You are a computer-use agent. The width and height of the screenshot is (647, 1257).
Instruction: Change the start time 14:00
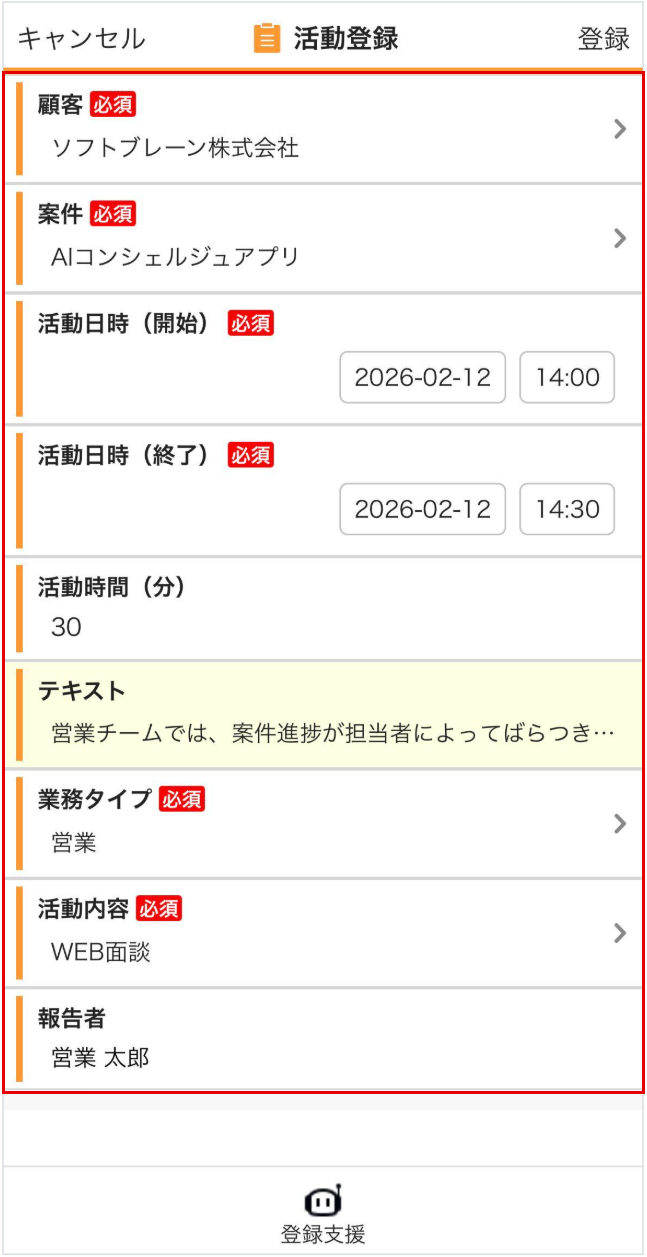[x=567, y=377]
